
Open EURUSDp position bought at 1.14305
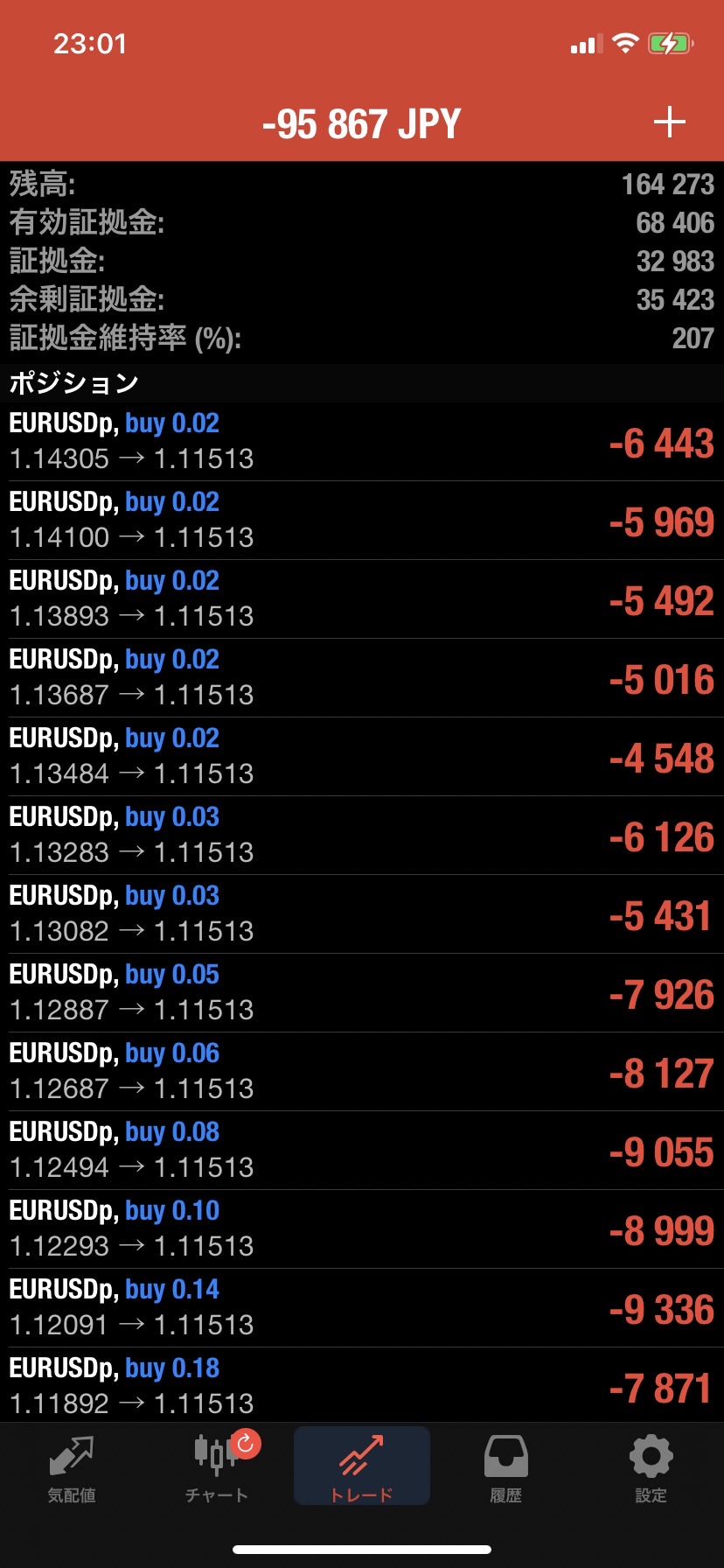[362, 442]
